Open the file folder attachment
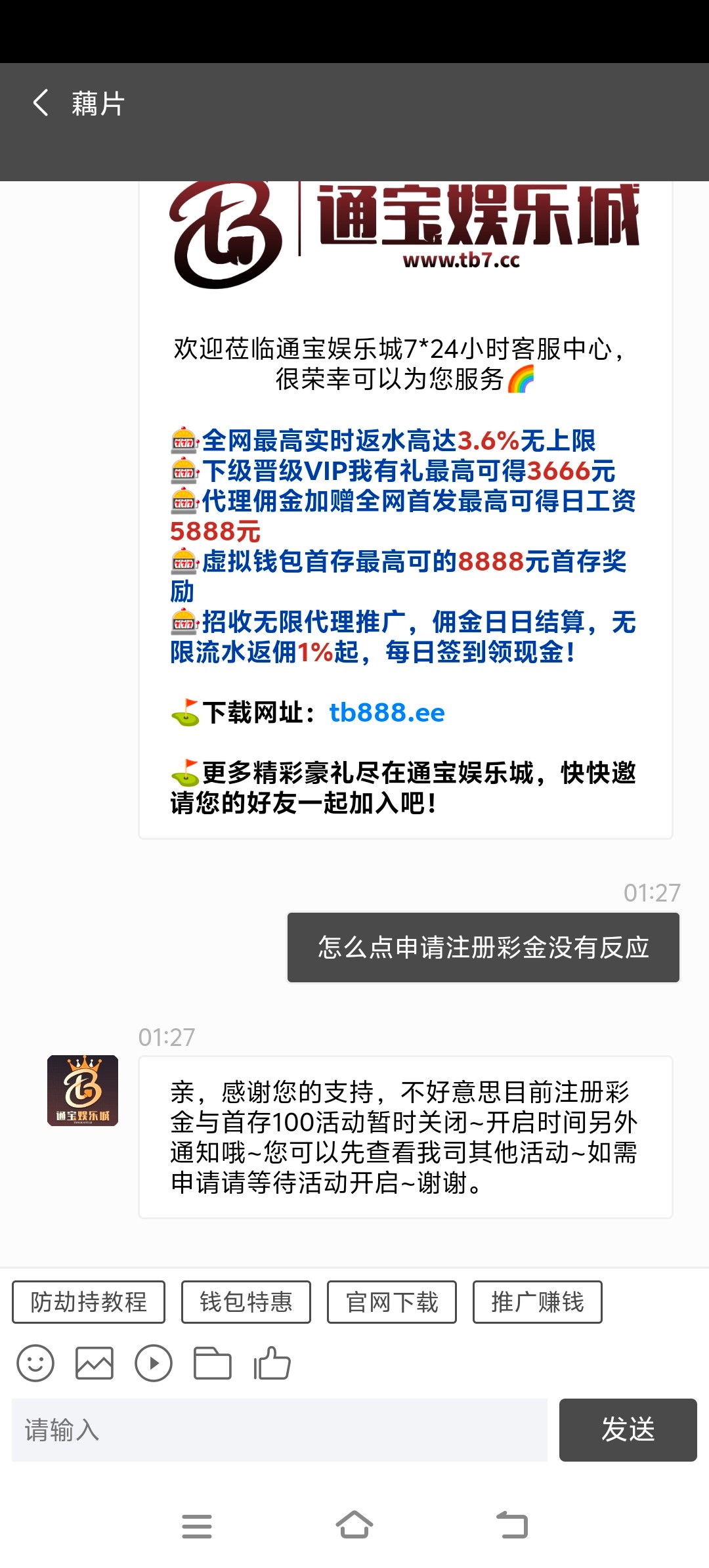 coord(213,1364)
